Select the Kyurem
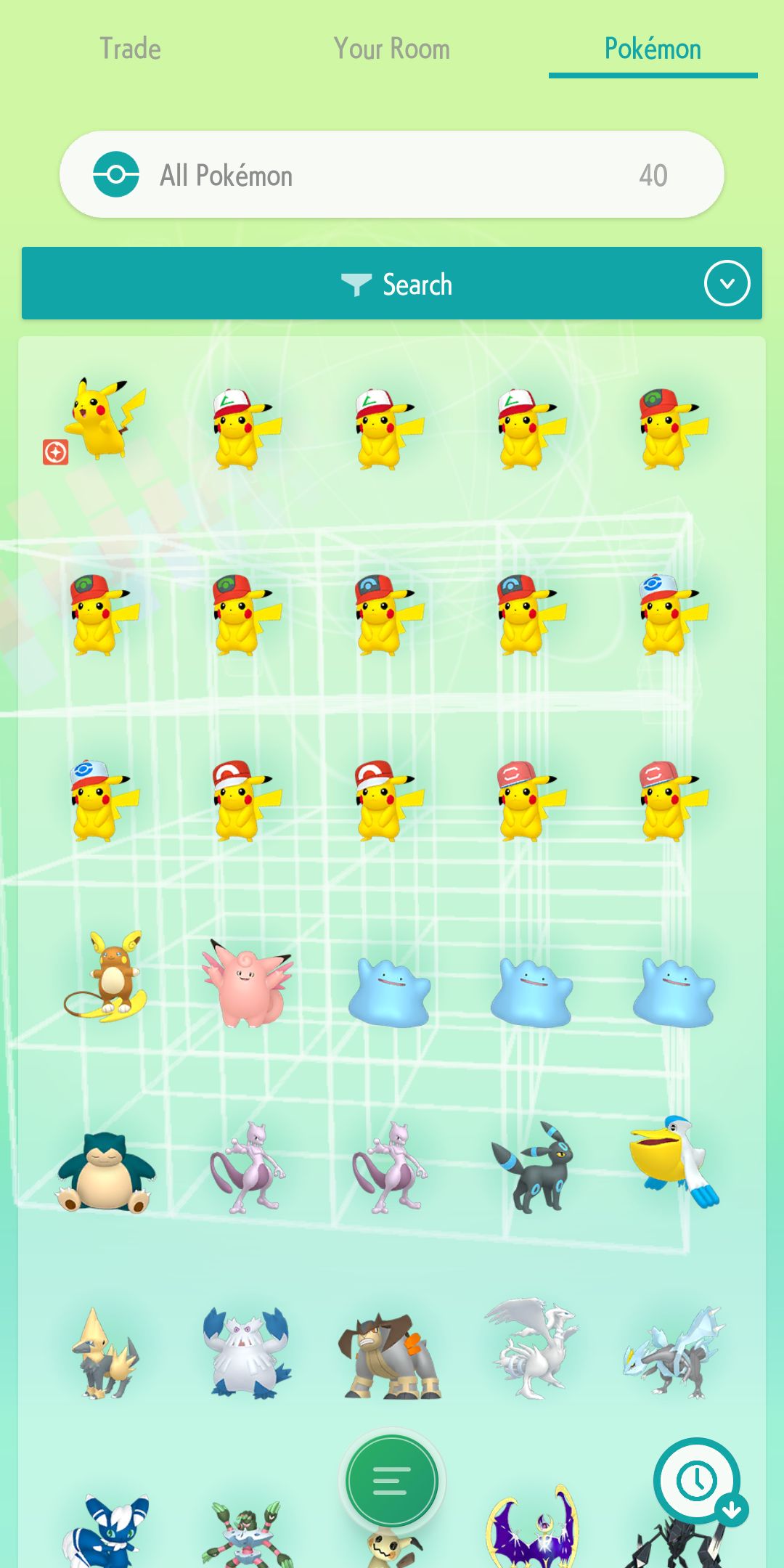Image resolution: width=784 pixels, height=1568 pixels. click(x=674, y=1353)
